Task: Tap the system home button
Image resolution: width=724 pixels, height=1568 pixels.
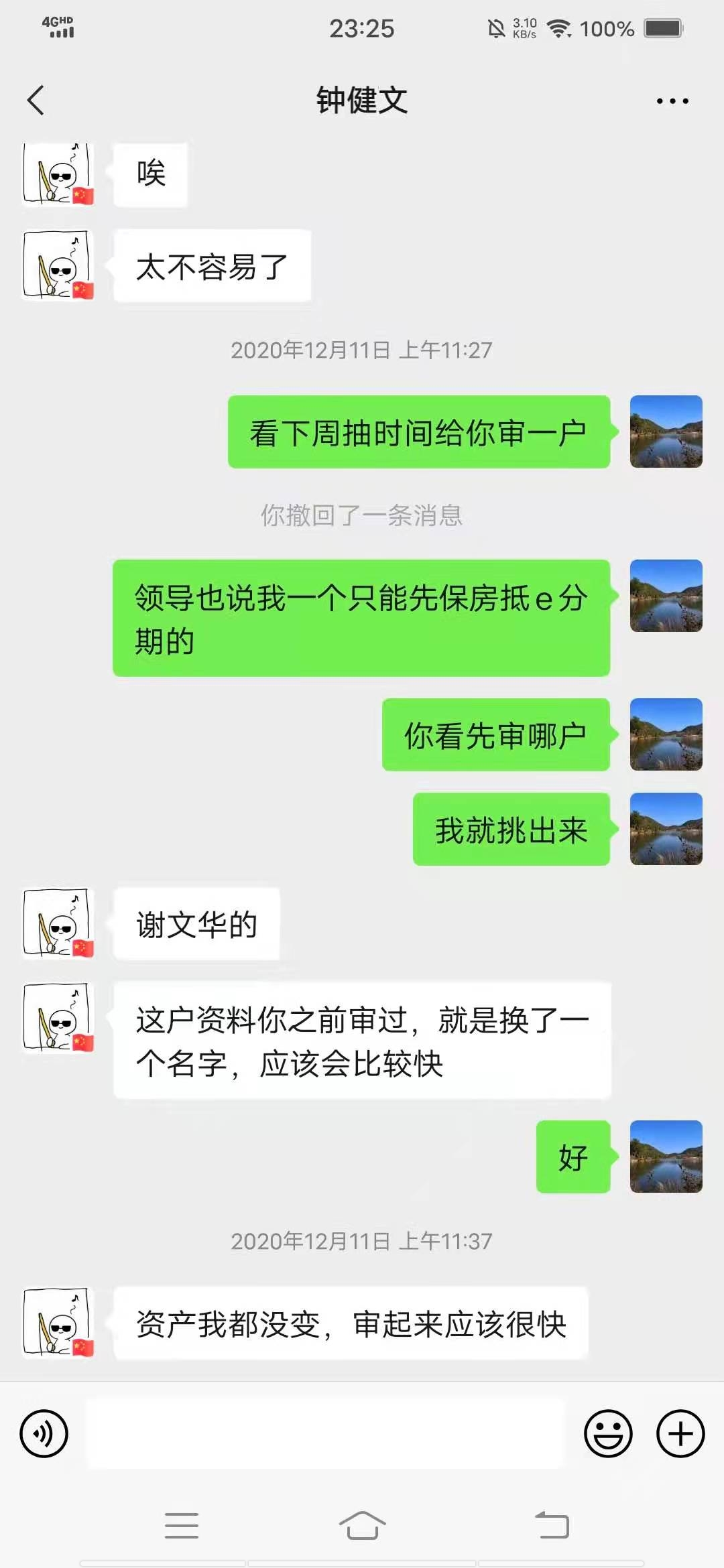Action: (362, 1526)
